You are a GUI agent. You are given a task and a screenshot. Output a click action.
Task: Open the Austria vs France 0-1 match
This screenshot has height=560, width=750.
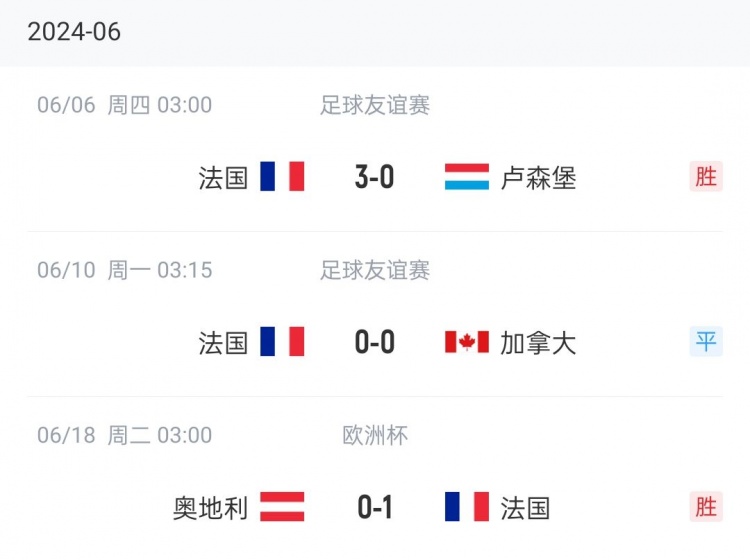click(374, 507)
